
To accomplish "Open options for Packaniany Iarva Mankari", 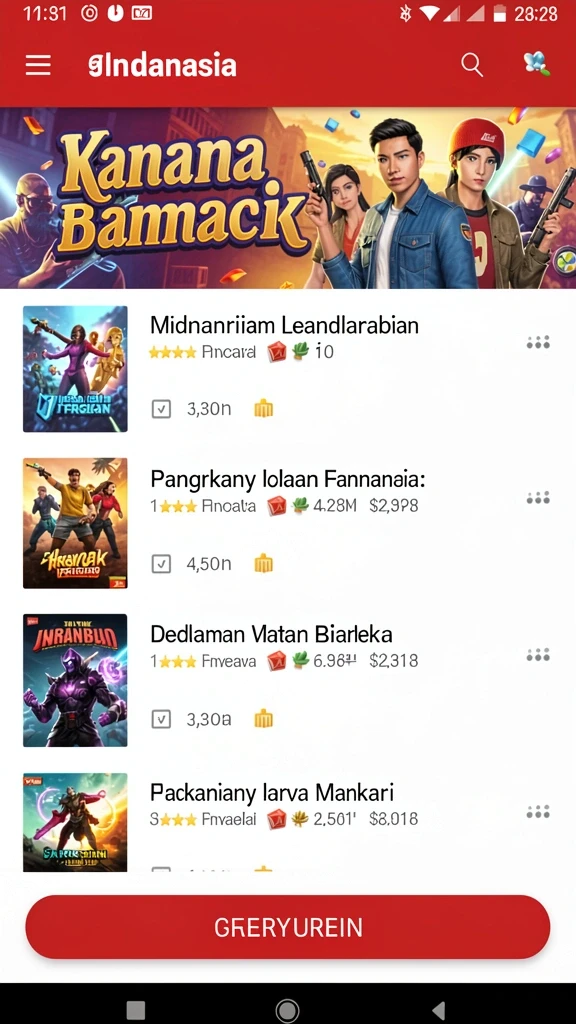I will (x=537, y=812).
